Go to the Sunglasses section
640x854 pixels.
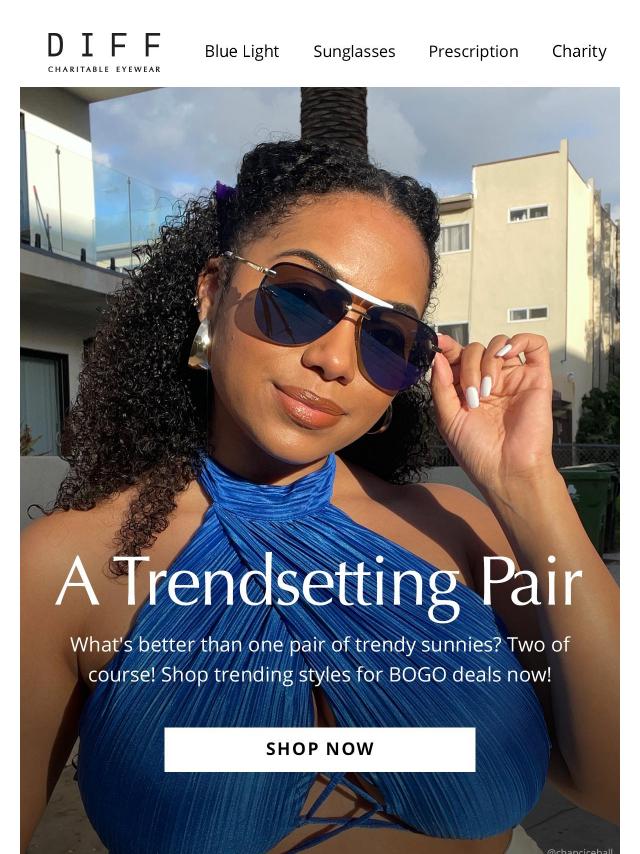tap(354, 51)
